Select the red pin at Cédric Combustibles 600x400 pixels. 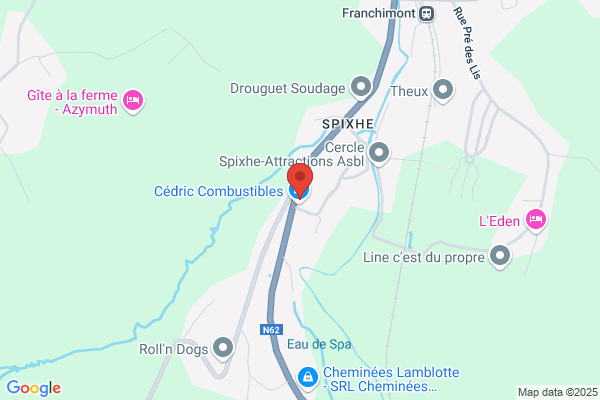point(300,179)
